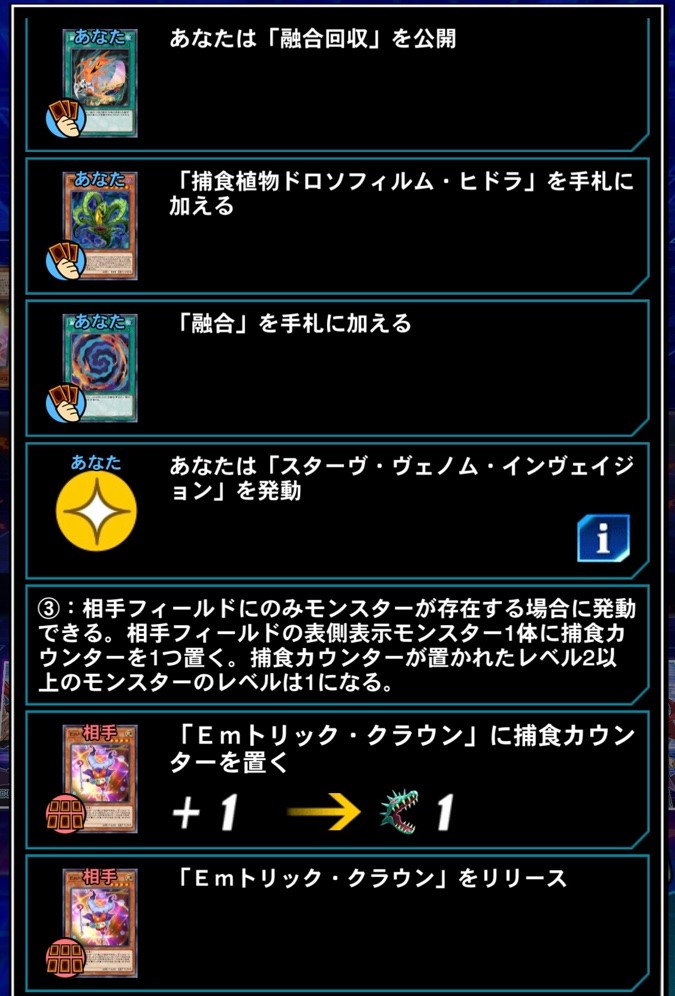Open info for スターヴ・ヴェノム・インヴェイジョン activation
The width and height of the screenshot is (675, 996).
(602, 539)
